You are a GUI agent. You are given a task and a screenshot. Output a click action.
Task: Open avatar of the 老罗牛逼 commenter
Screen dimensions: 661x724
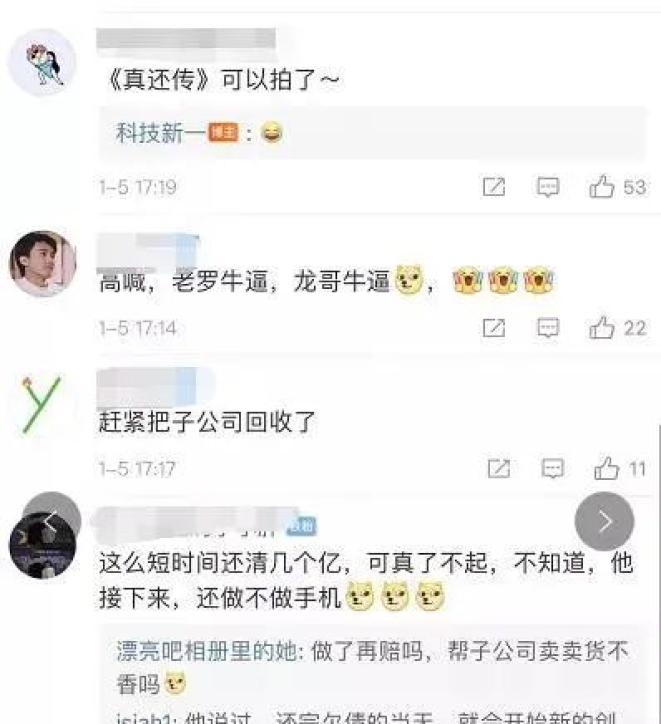click(43, 263)
